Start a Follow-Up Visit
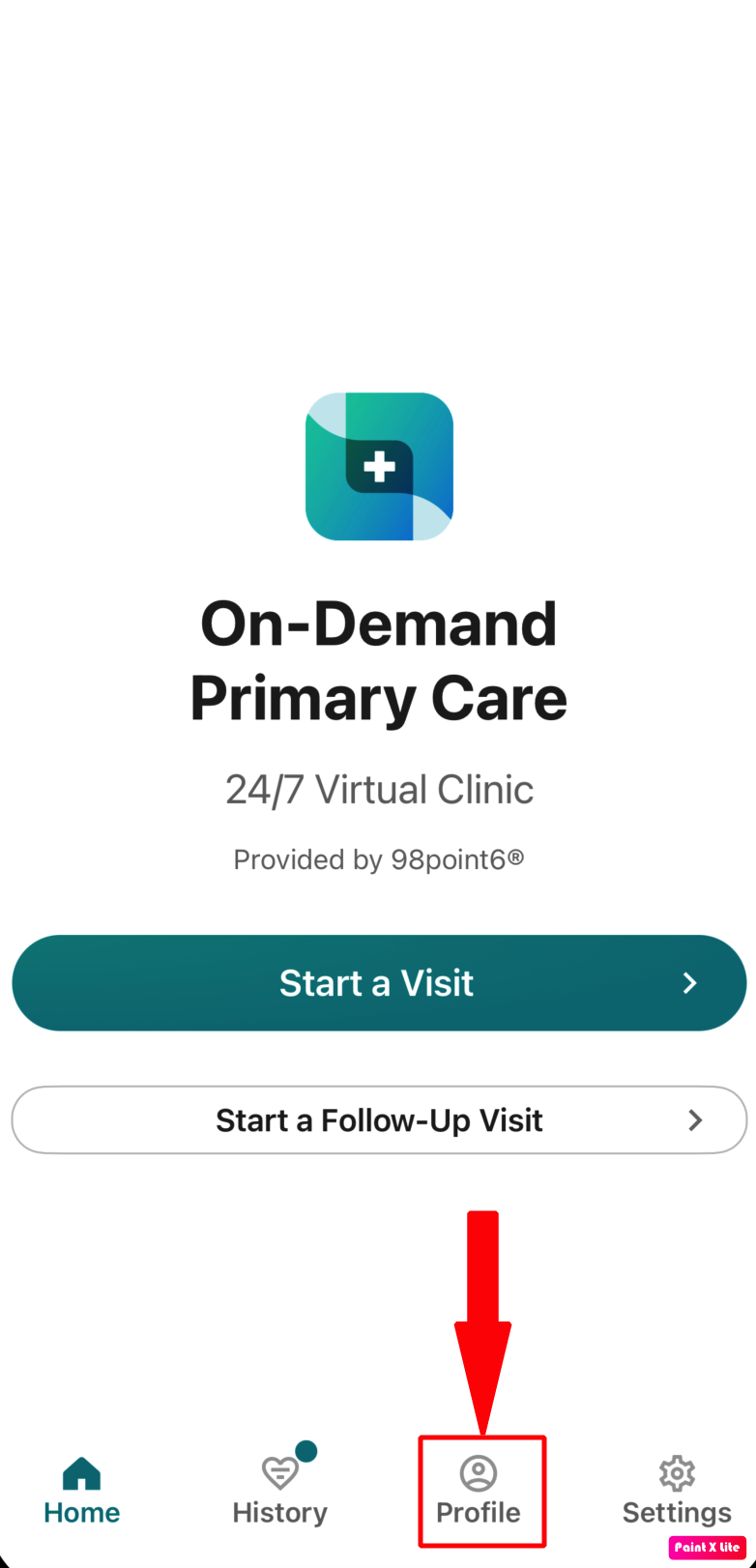The width and height of the screenshot is (756, 1568). (379, 1119)
